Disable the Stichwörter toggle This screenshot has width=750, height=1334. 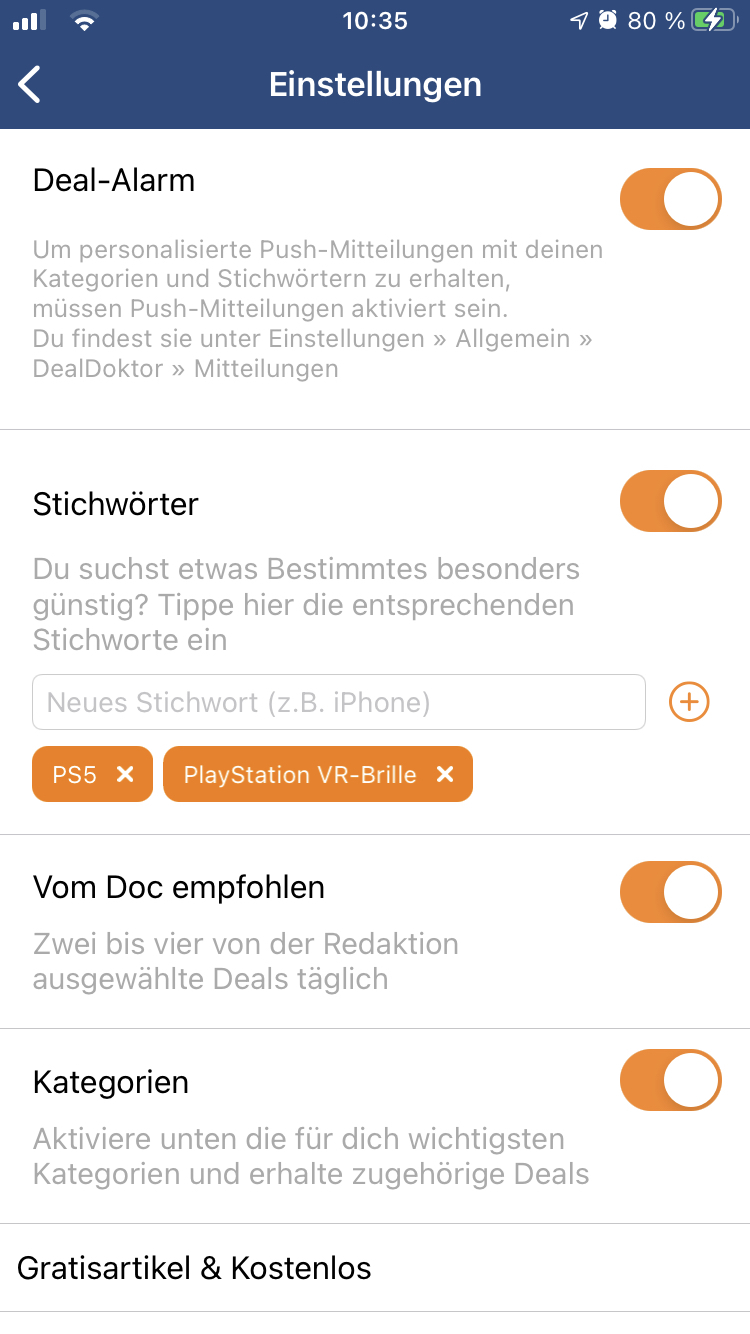tap(671, 501)
